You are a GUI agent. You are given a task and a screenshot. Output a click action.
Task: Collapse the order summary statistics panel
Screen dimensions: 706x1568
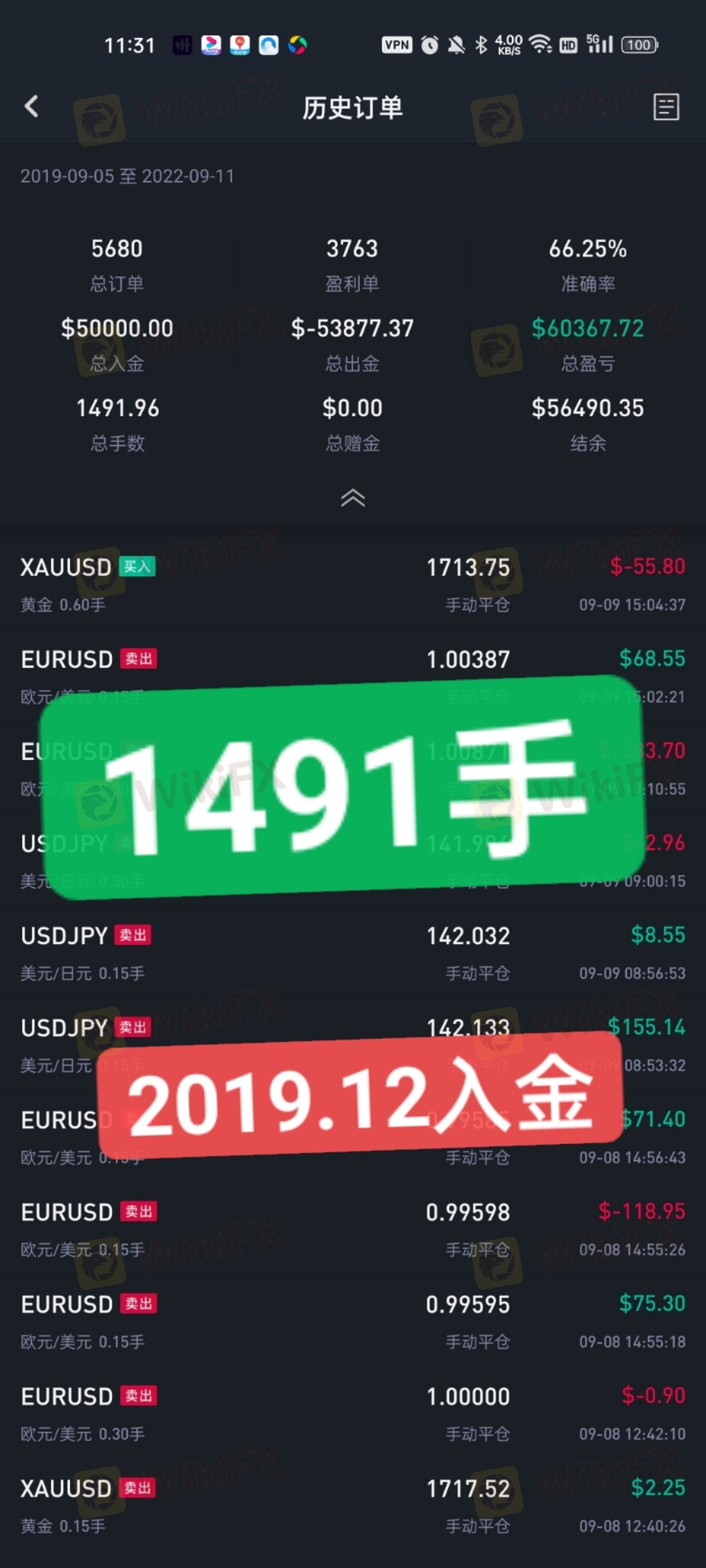click(x=352, y=498)
